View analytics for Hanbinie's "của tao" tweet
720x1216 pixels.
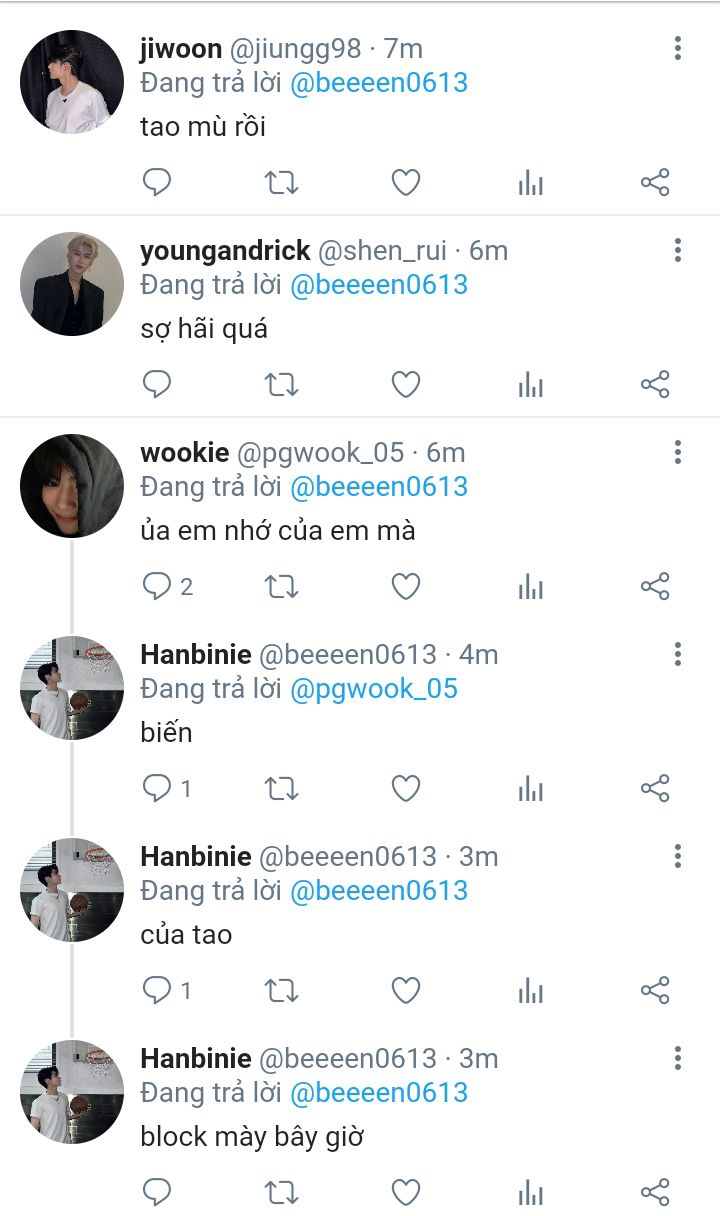point(530,991)
